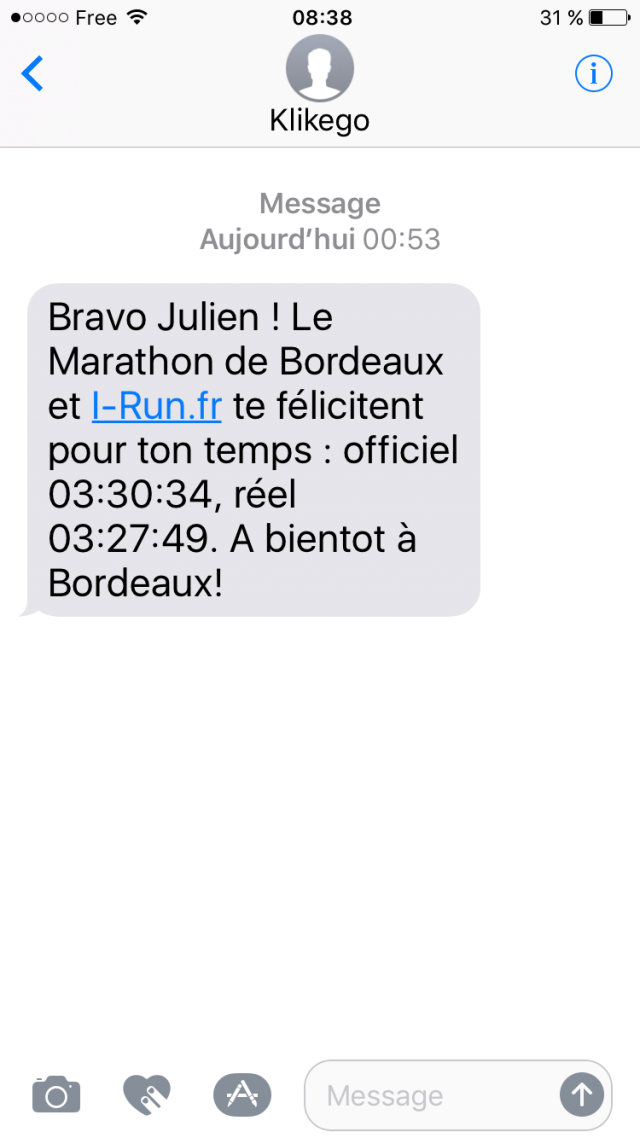Viewport: 640px width, 1138px height.
Task: Go back to the messages list
Action: click(x=33, y=73)
